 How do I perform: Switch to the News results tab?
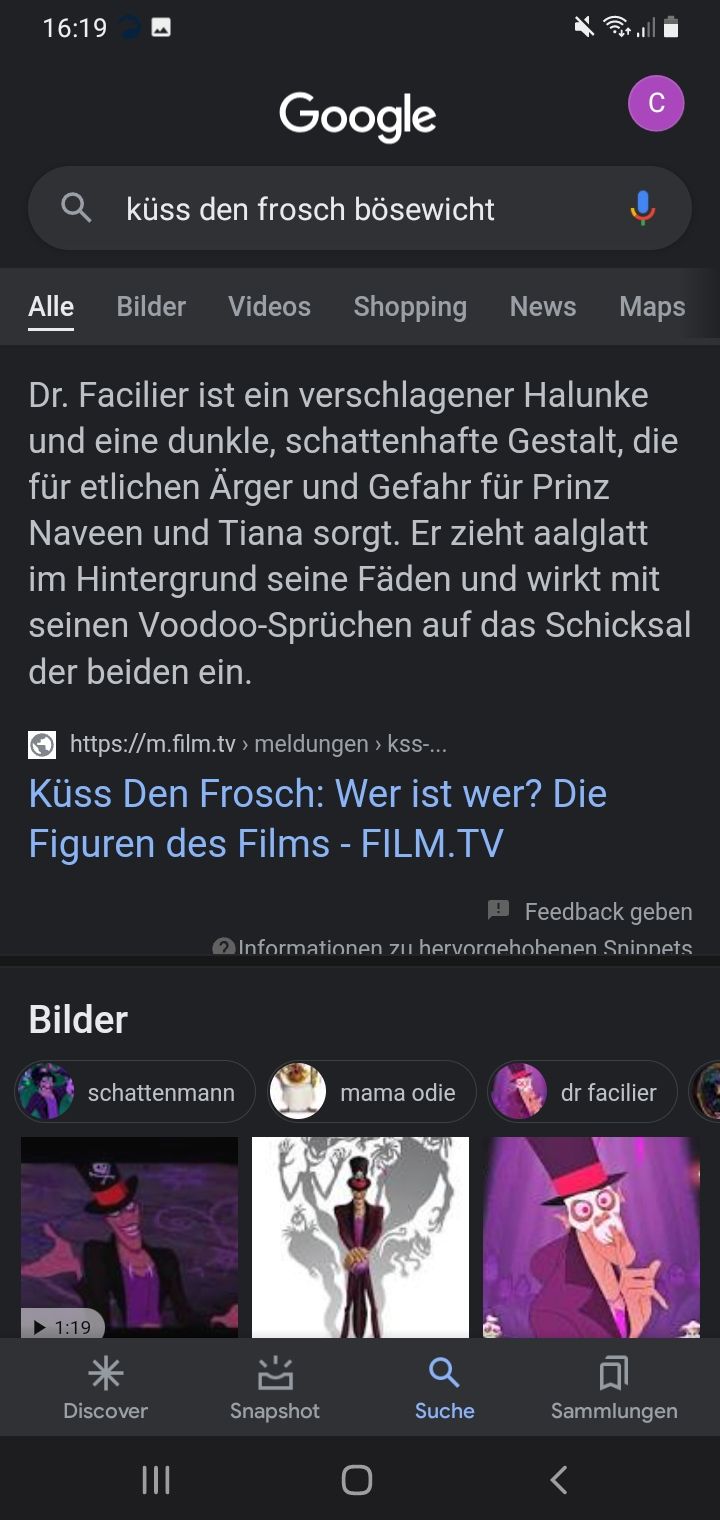(x=542, y=306)
